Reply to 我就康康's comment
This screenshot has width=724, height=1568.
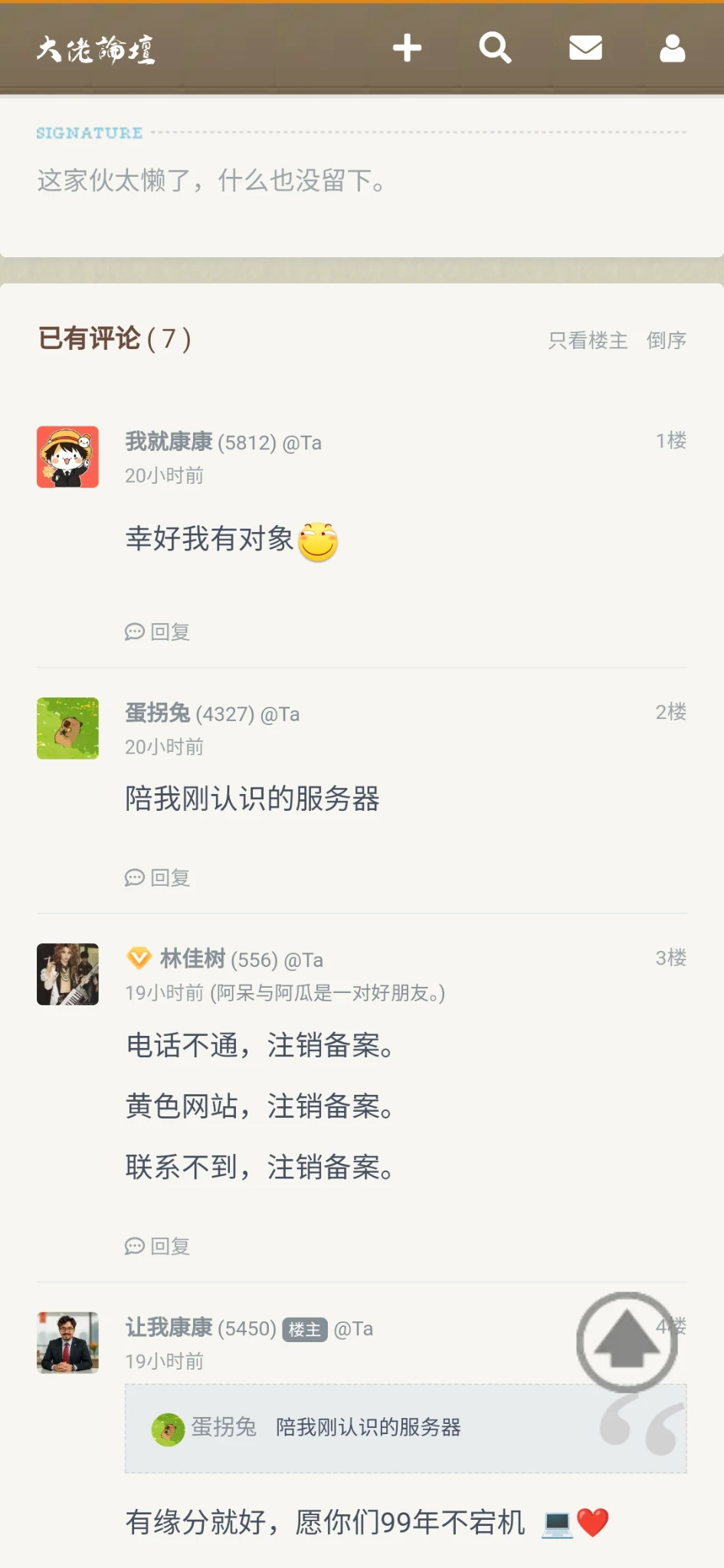coord(158,632)
